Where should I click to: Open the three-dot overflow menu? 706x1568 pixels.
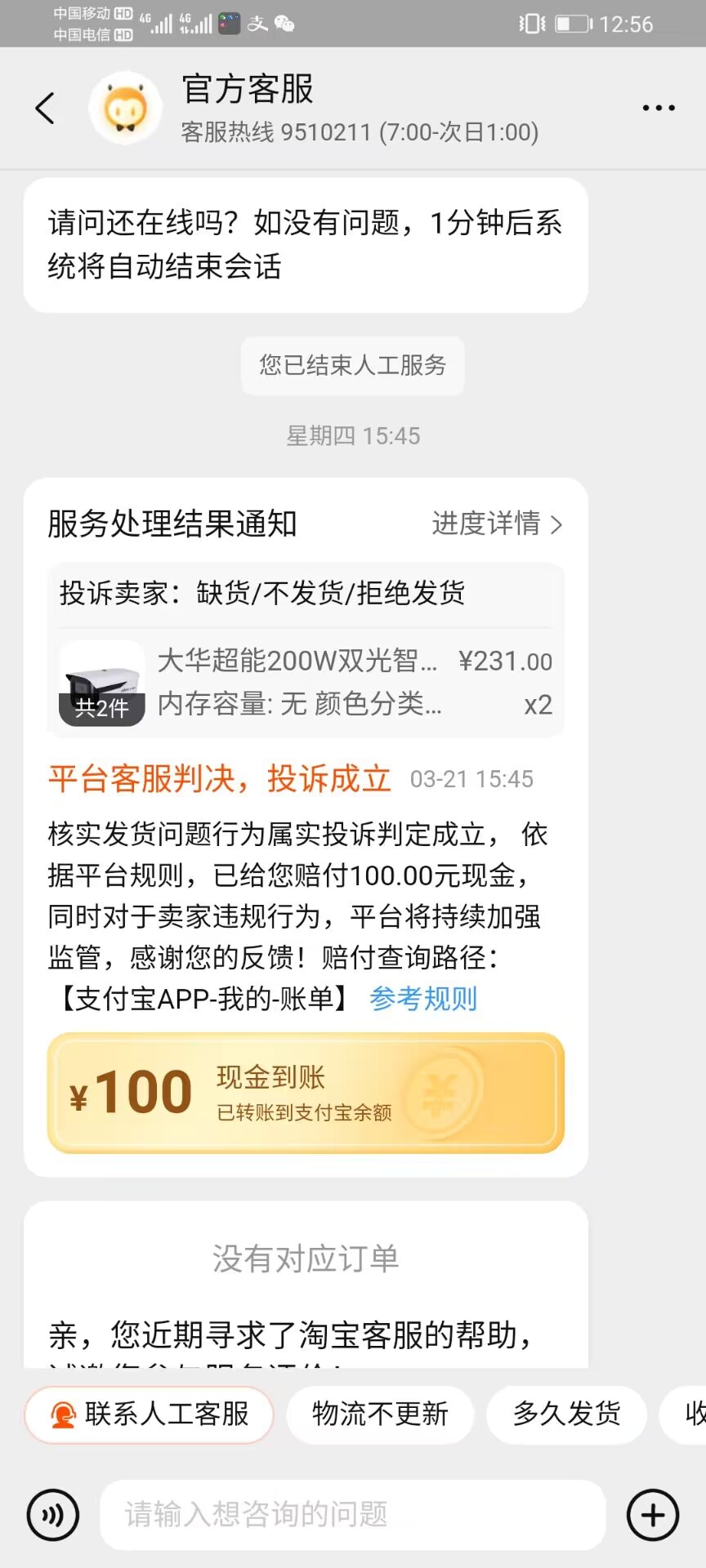point(658,108)
